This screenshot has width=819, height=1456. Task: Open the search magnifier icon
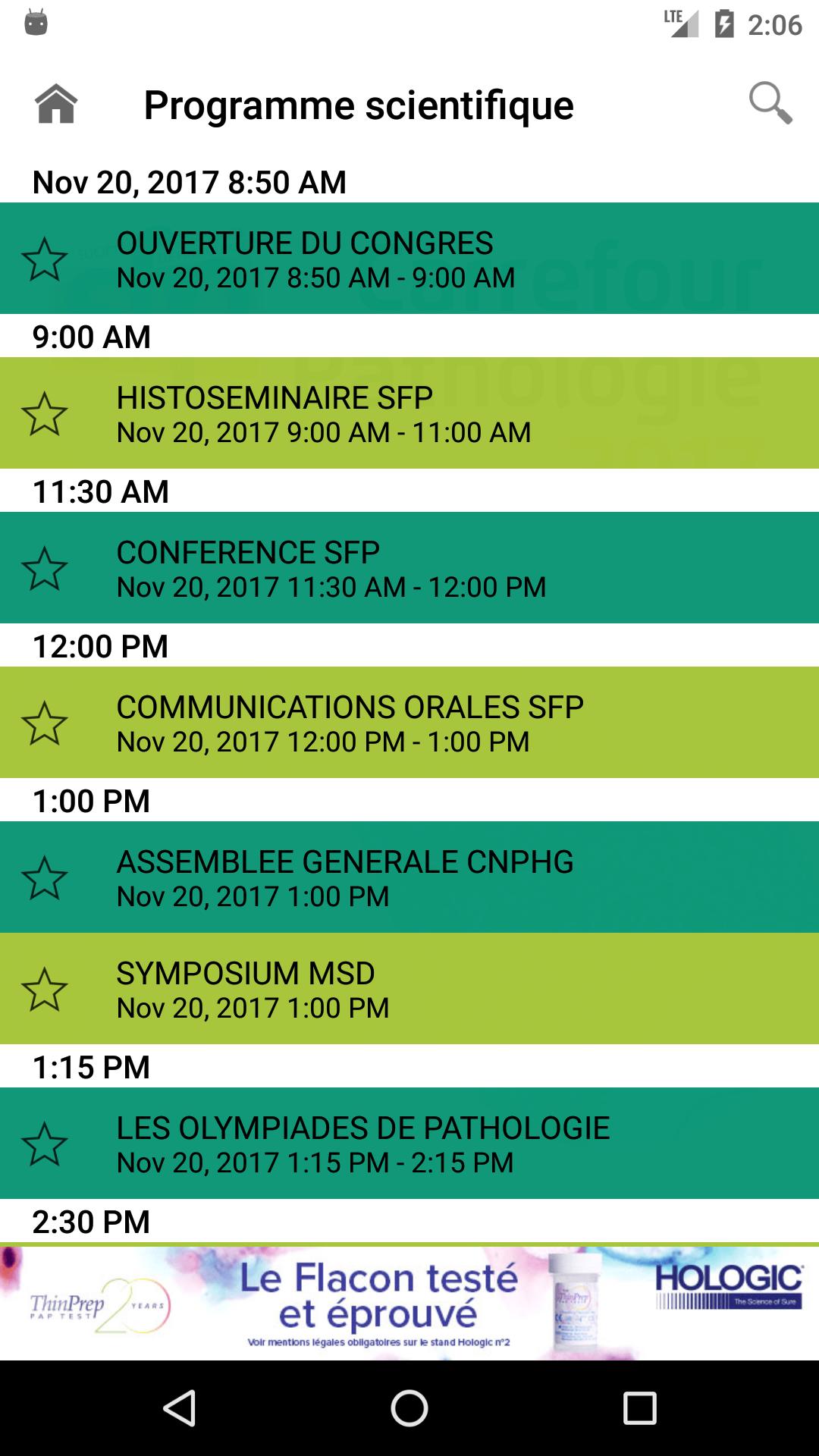click(x=770, y=103)
